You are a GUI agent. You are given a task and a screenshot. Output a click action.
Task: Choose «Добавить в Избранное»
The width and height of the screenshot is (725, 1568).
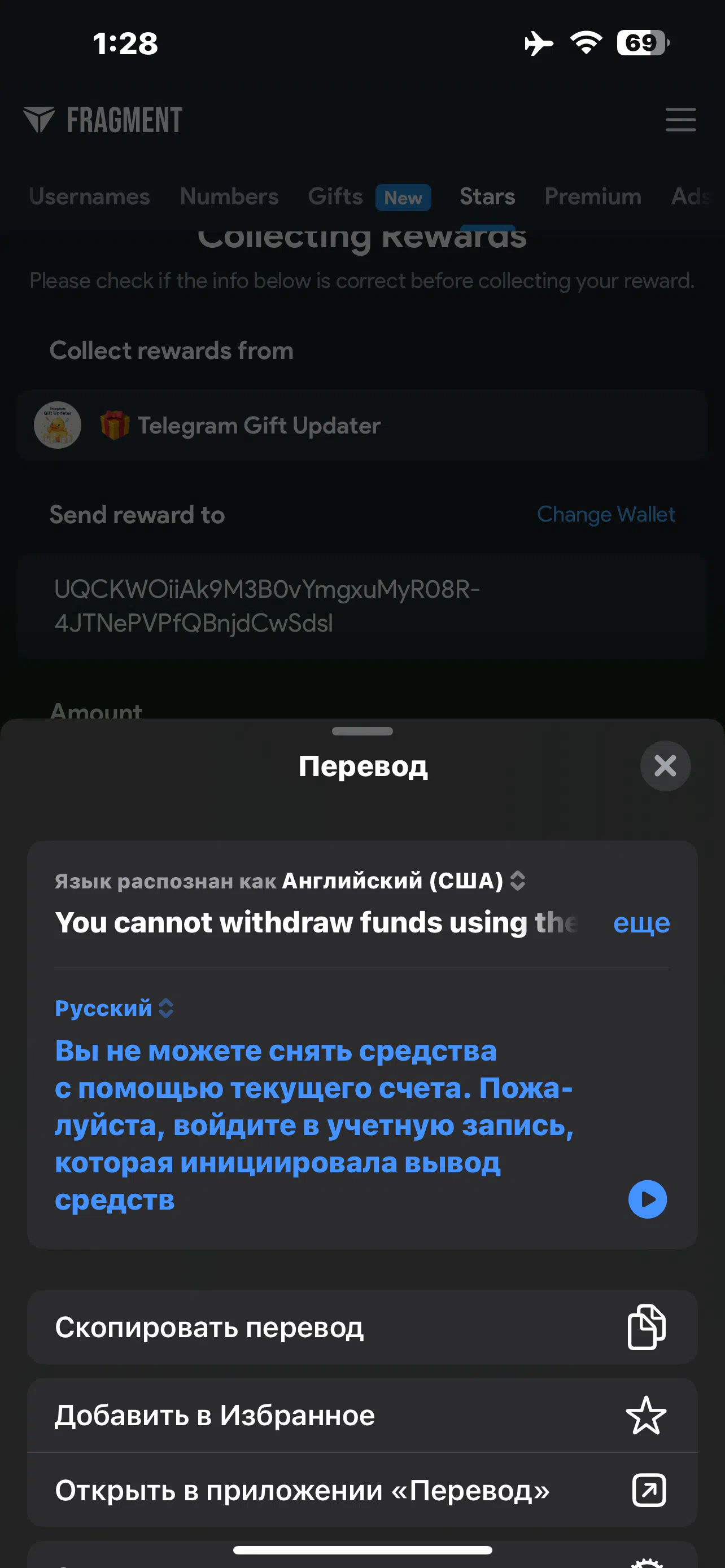(x=362, y=1415)
